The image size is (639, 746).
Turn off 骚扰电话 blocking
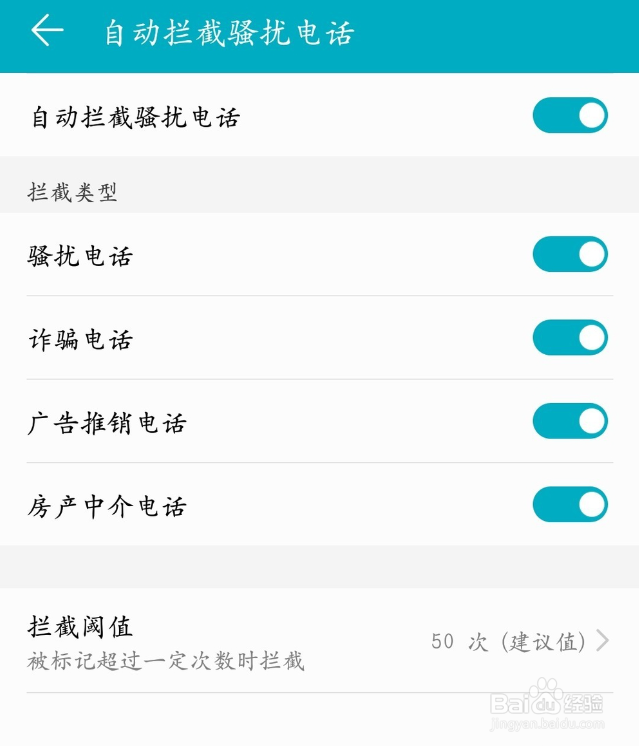[570, 255]
